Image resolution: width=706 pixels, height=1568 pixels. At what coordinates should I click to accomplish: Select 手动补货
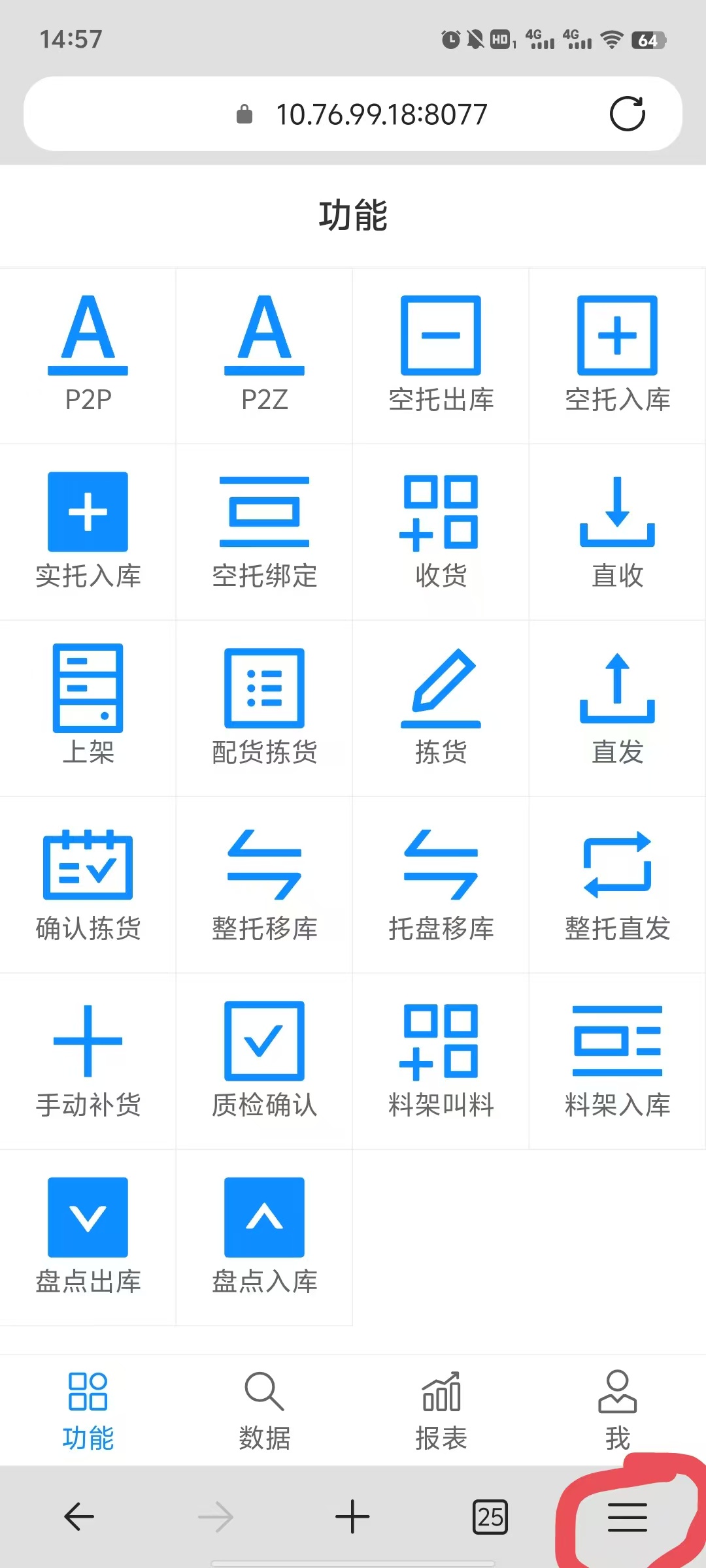point(88,1060)
